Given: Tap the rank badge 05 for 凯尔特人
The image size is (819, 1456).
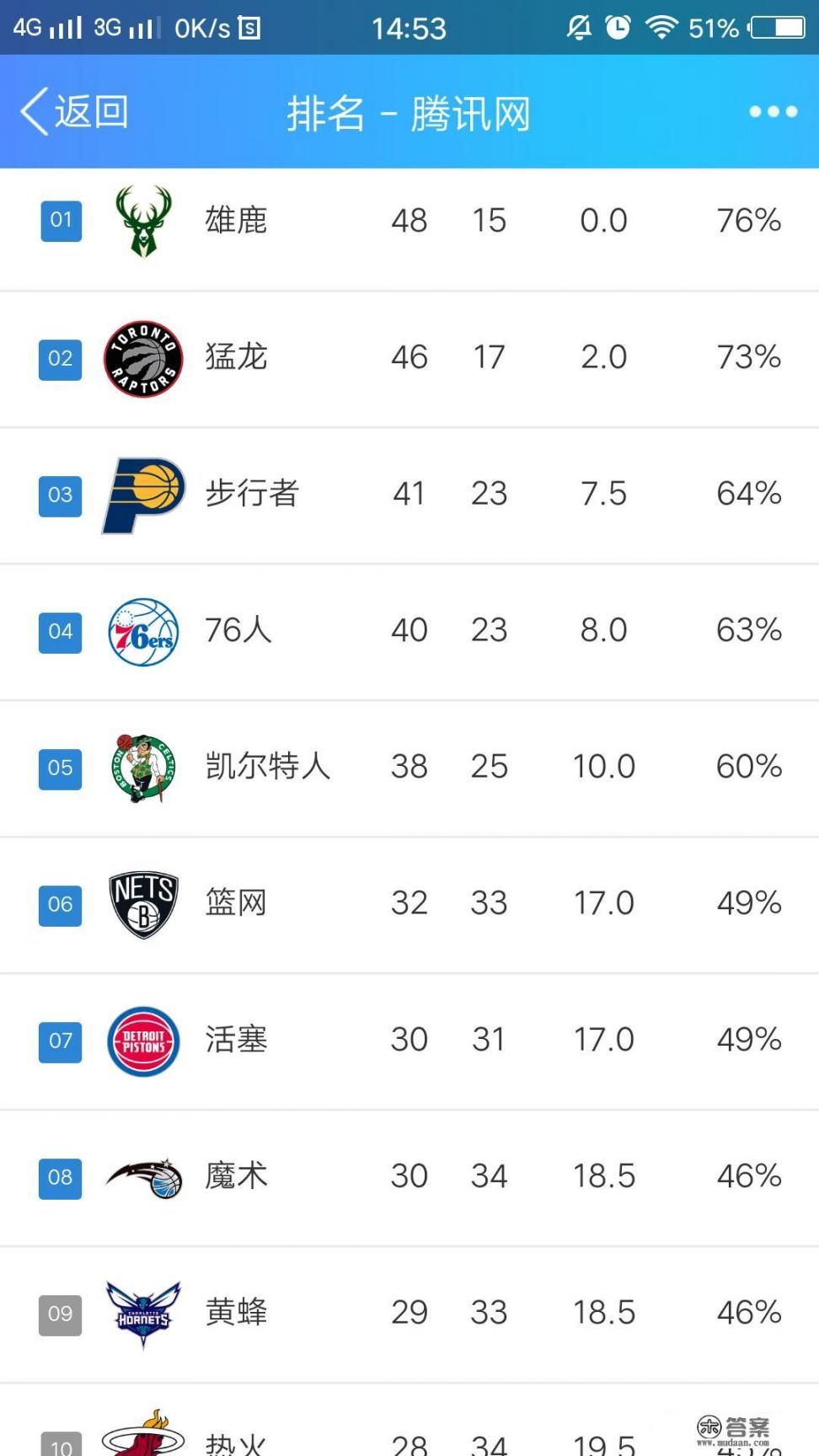Looking at the screenshot, I should point(60,768).
